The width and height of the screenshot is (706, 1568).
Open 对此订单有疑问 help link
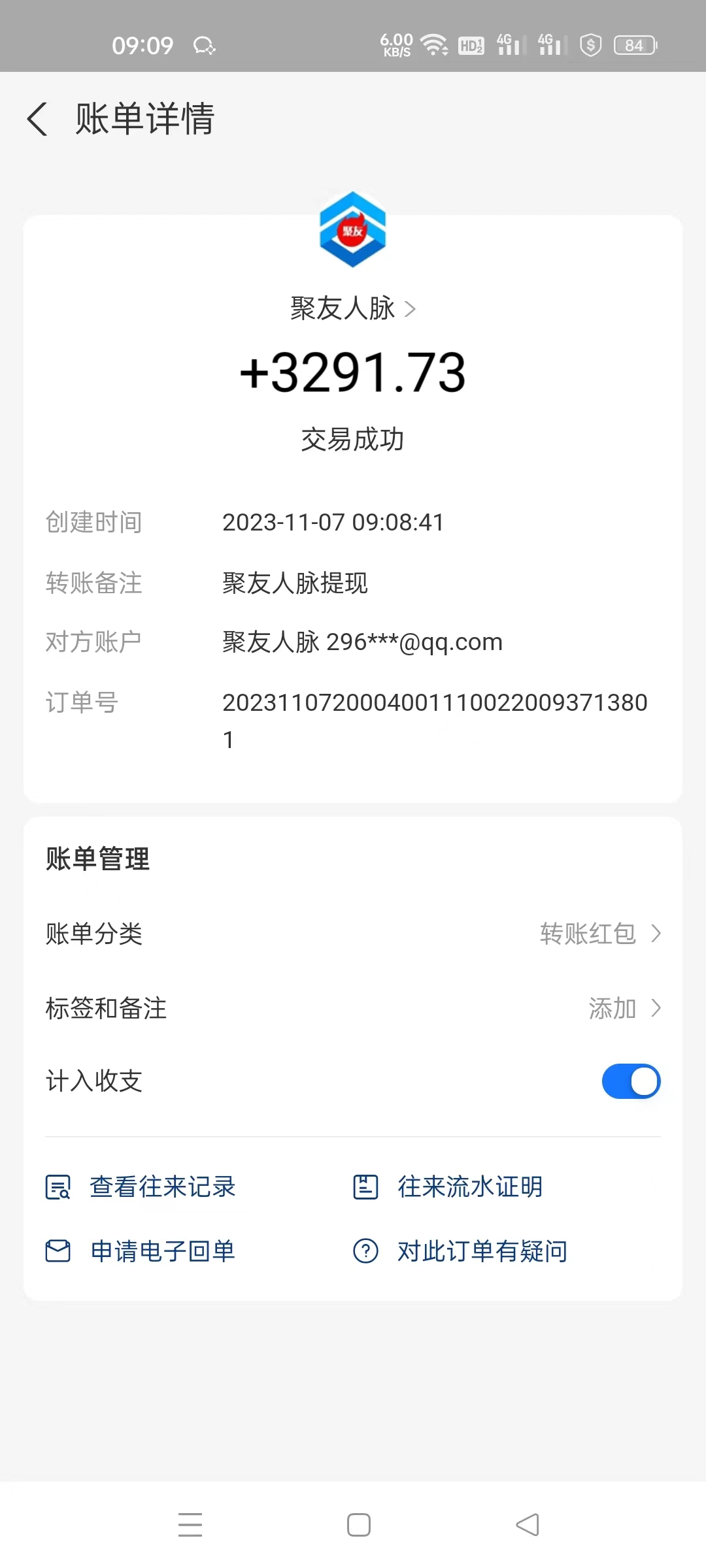[x=460, y=1251]
